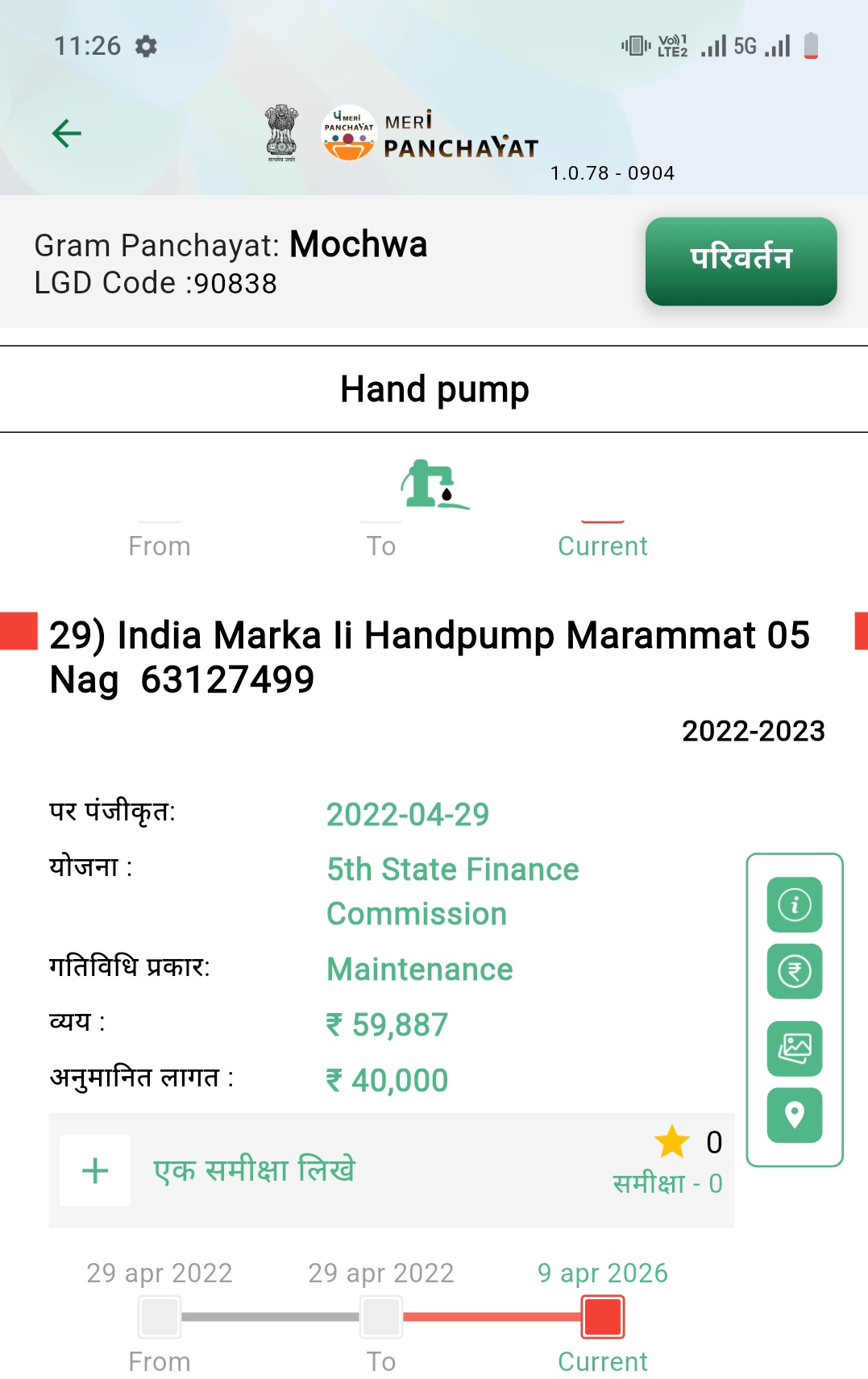Go back using the green arrow
Screen dimensions: 868x1379
point(67,134)
